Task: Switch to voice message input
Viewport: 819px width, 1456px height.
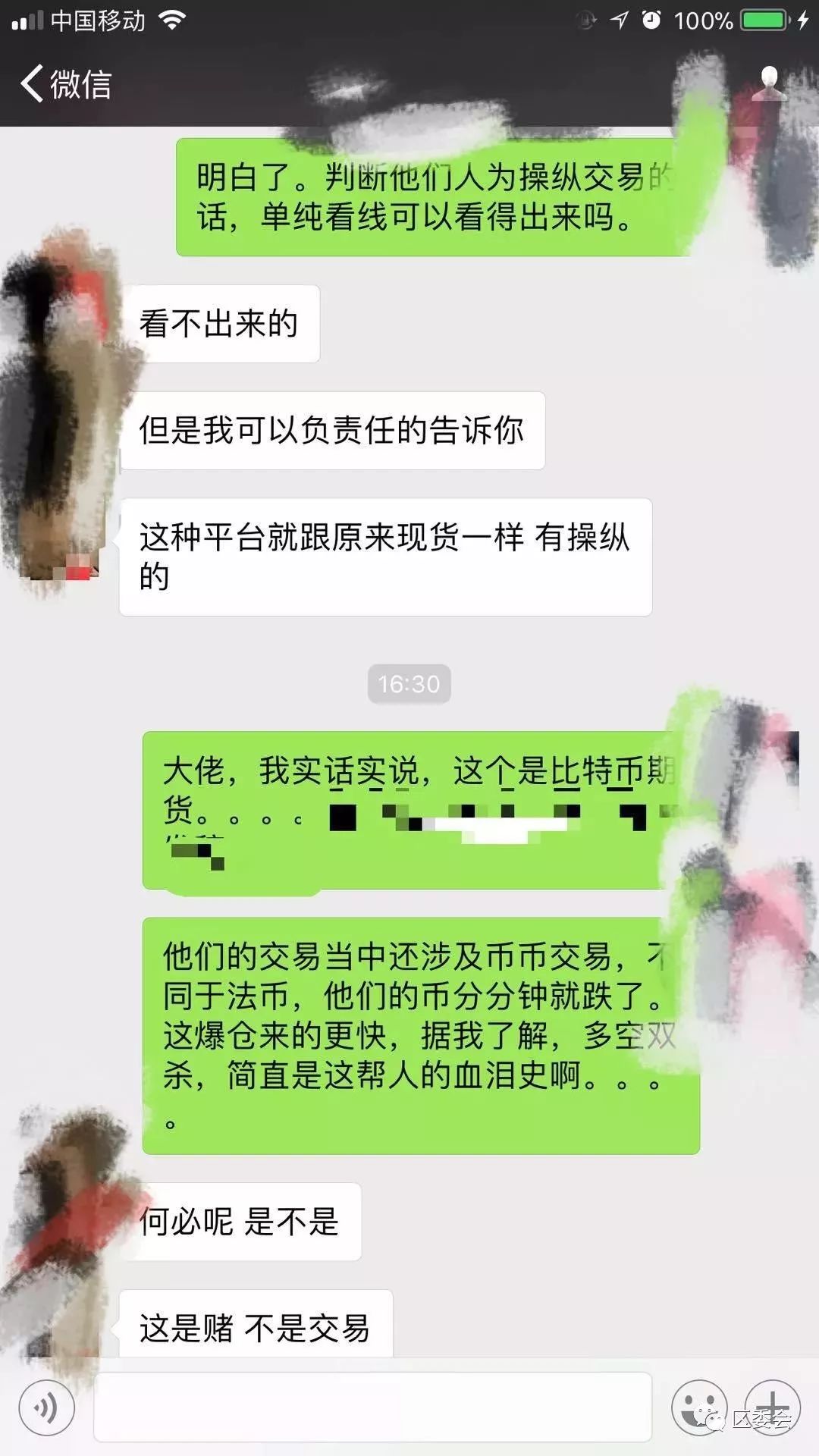Action: tap(46, 1407)
